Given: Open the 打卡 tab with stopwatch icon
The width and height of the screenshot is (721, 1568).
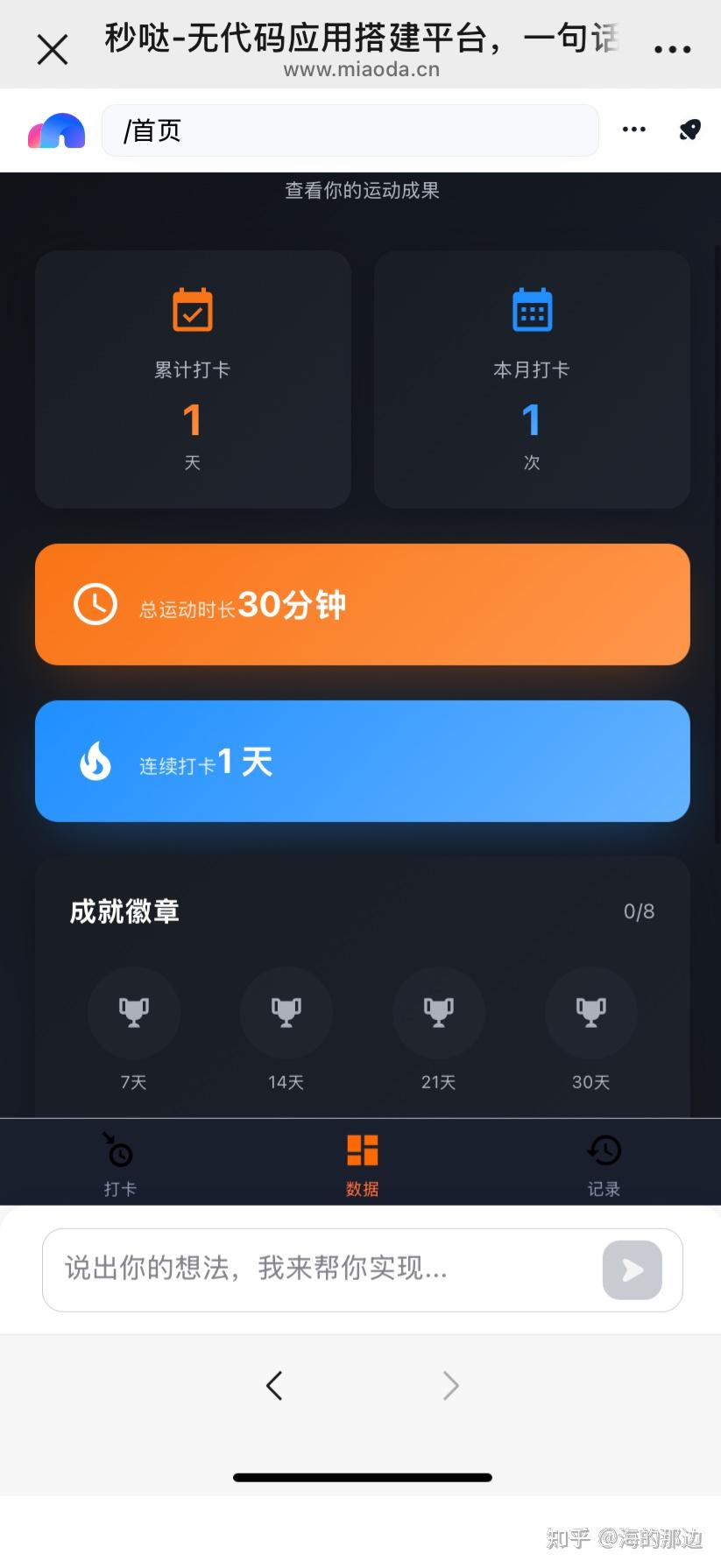Looking at the screenshot, I should 119,1162.
